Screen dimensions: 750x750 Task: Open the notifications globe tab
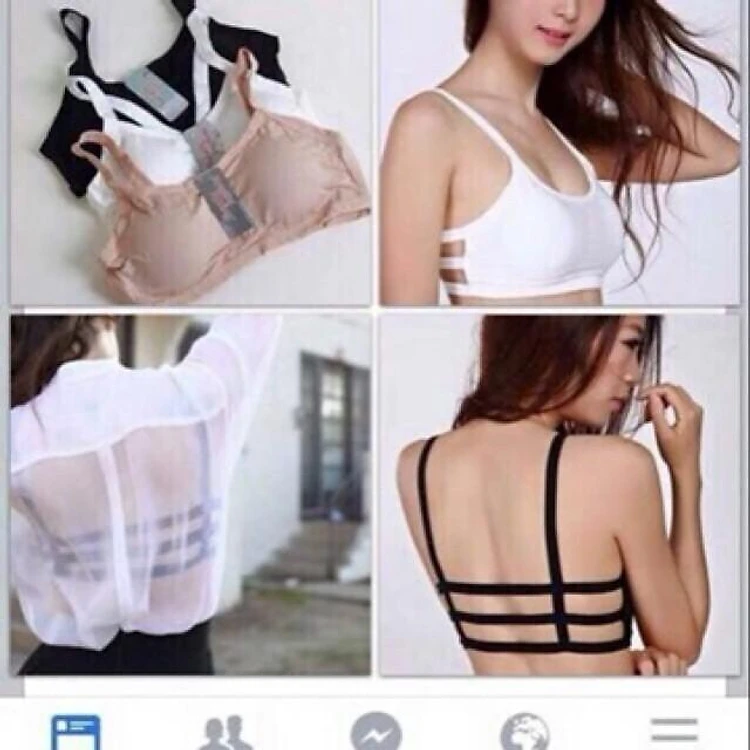[525, 732]
